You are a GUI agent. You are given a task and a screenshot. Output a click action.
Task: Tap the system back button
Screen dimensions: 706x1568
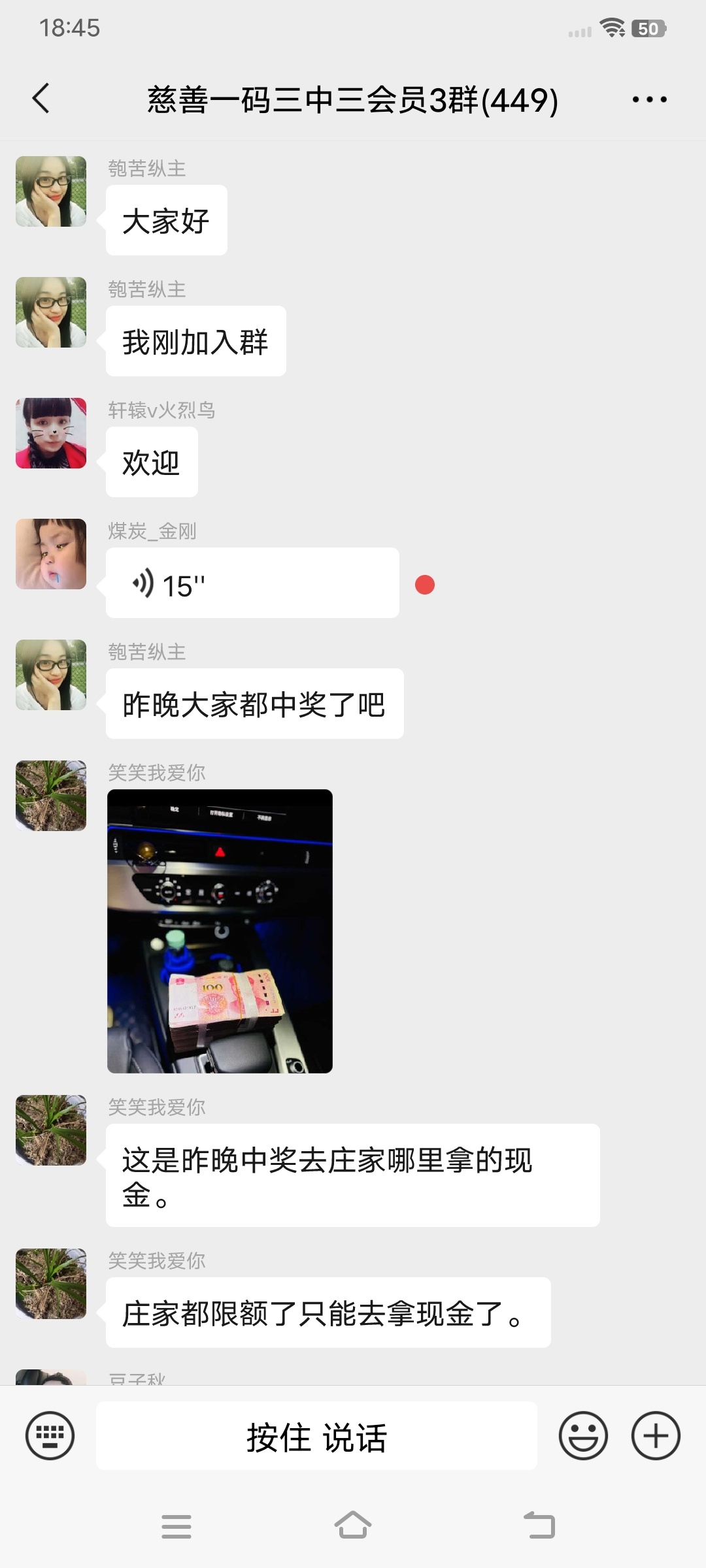pos(539,1526)
